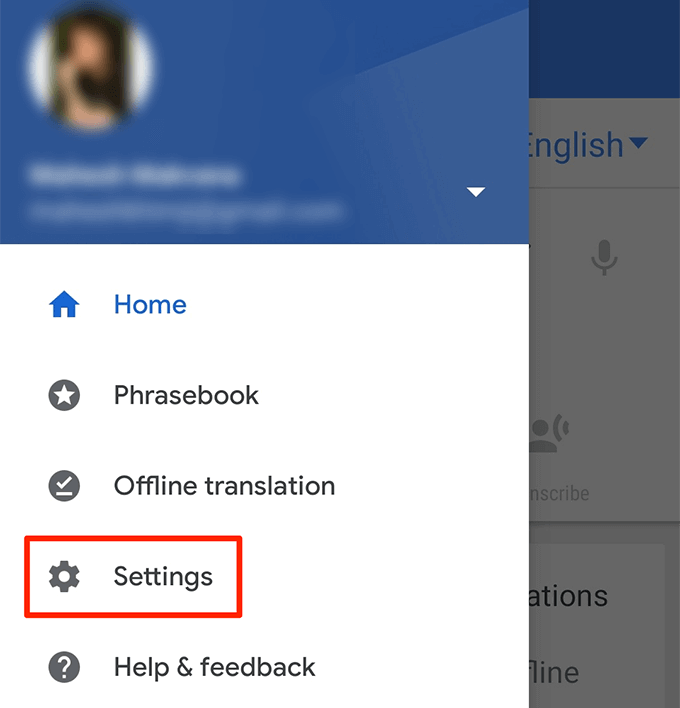Open the Phrasebook
680x708 pixels.
pos(185,395)
